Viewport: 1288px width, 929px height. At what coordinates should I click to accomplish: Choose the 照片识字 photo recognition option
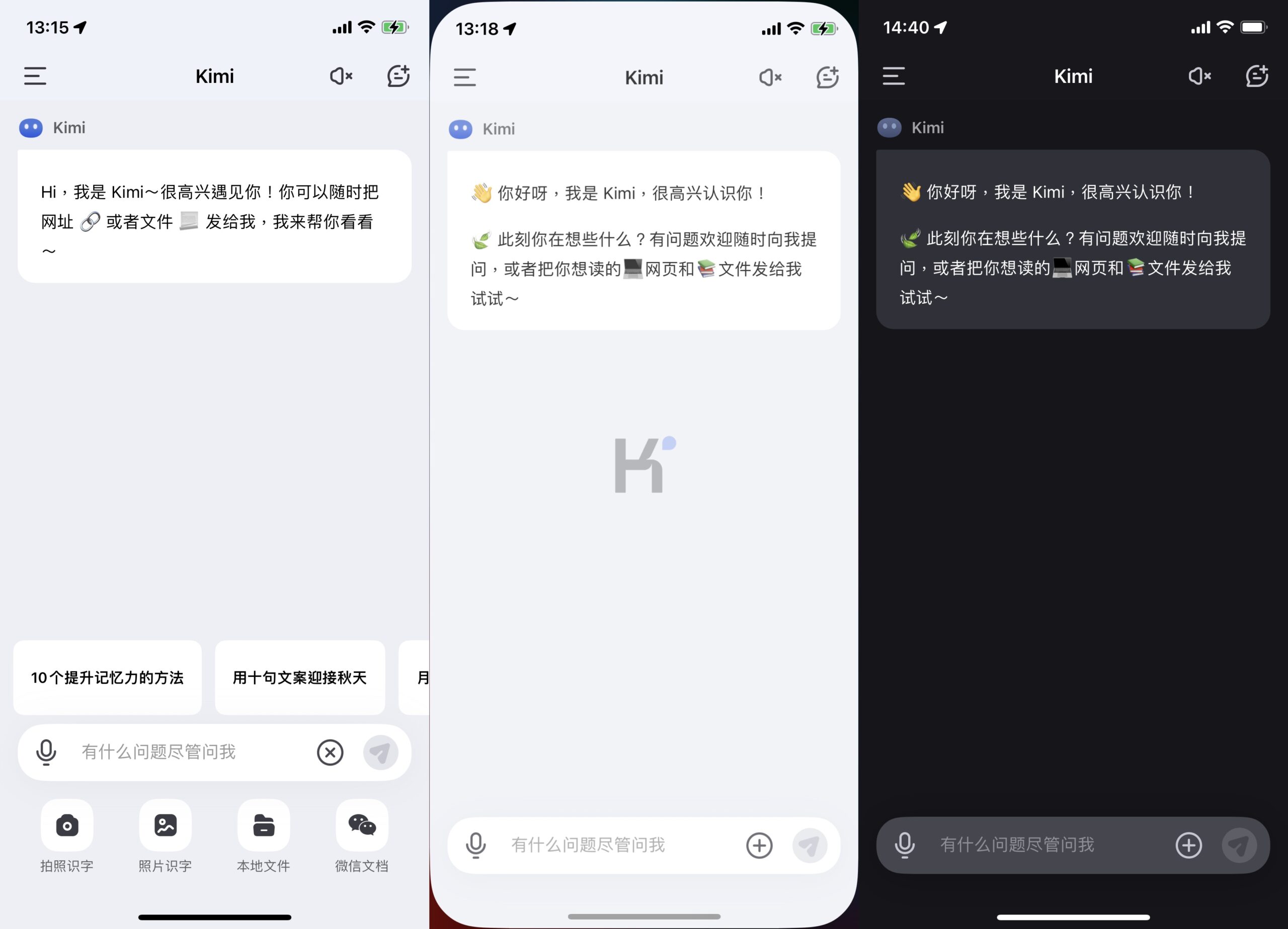click(165, 826)
